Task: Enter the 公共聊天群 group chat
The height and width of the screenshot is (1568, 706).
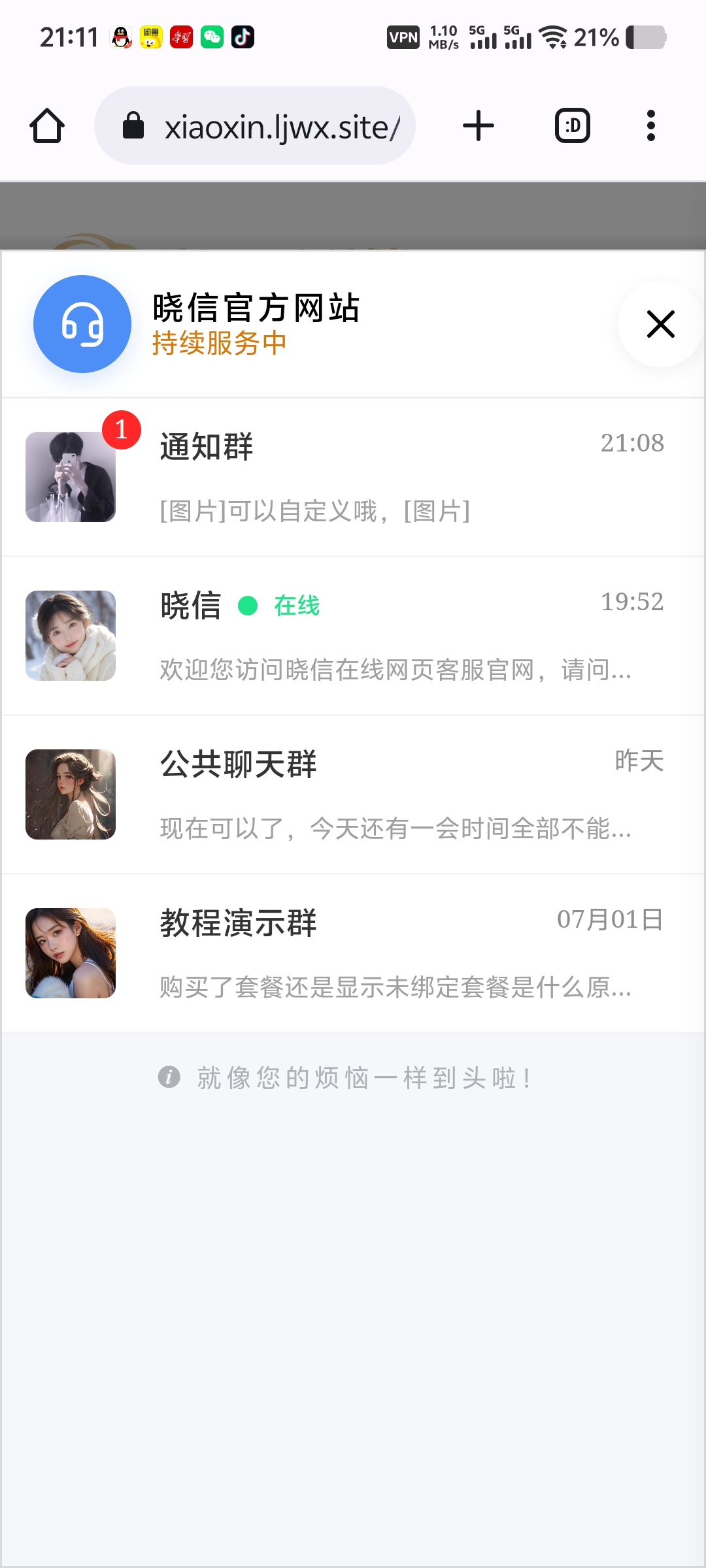Action: click(x=353, y=794)
